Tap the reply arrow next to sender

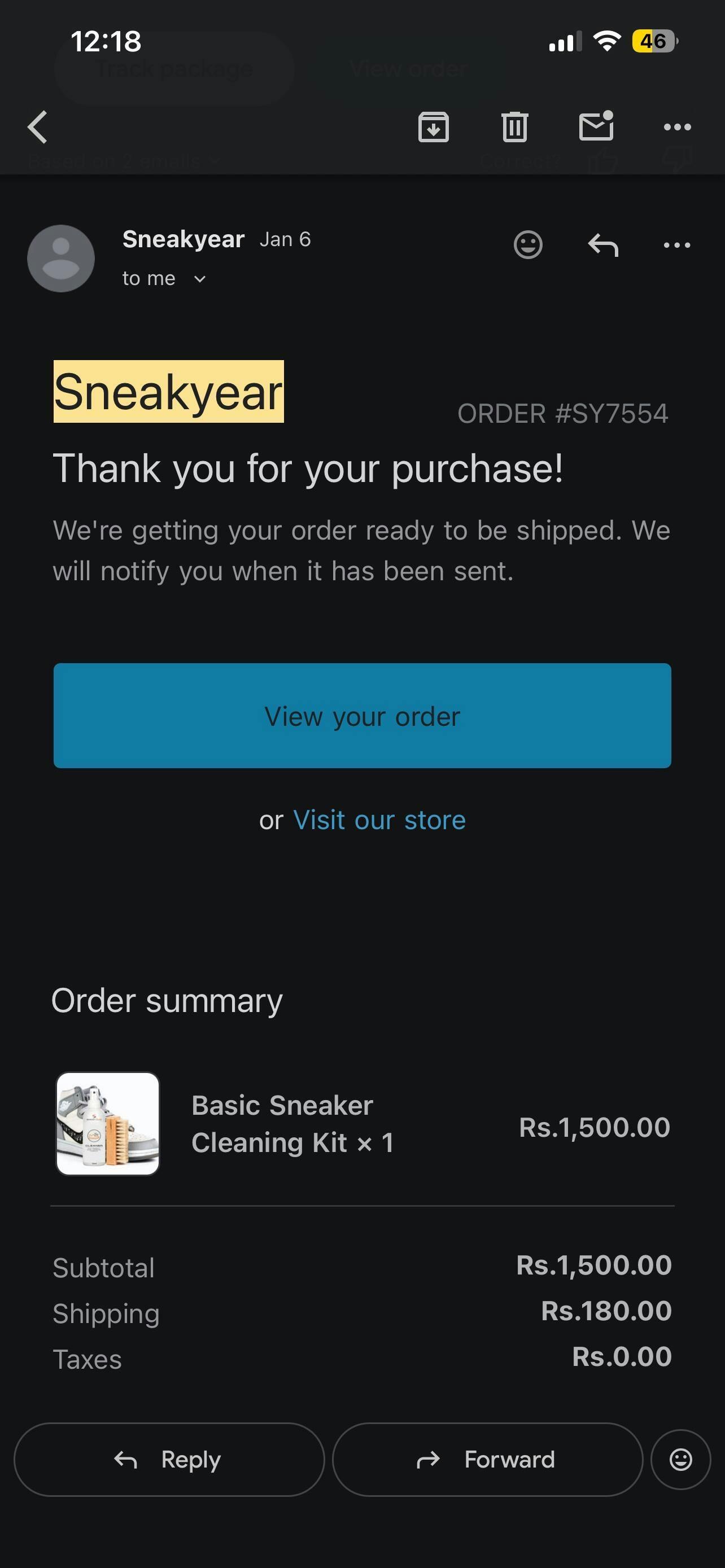(603, 246)
